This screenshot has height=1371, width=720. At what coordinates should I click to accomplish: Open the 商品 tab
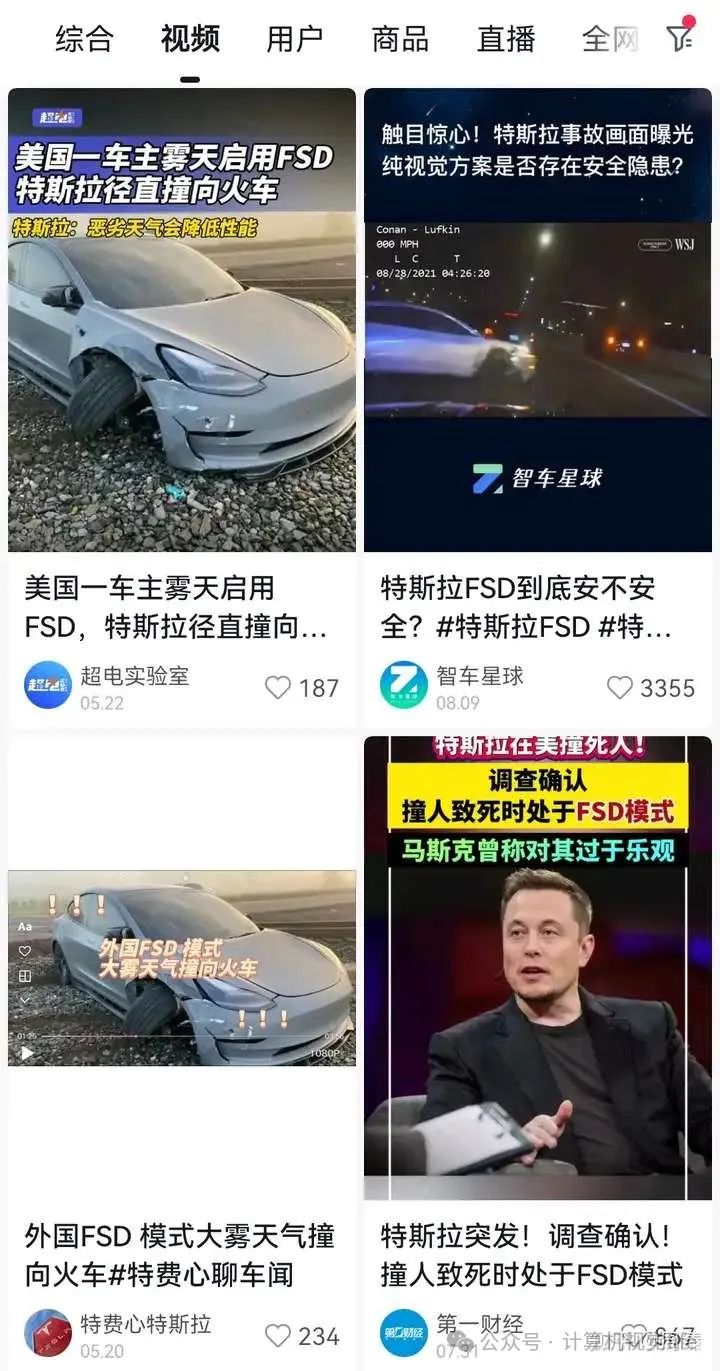pyautogui.click(x=400, y=39)
